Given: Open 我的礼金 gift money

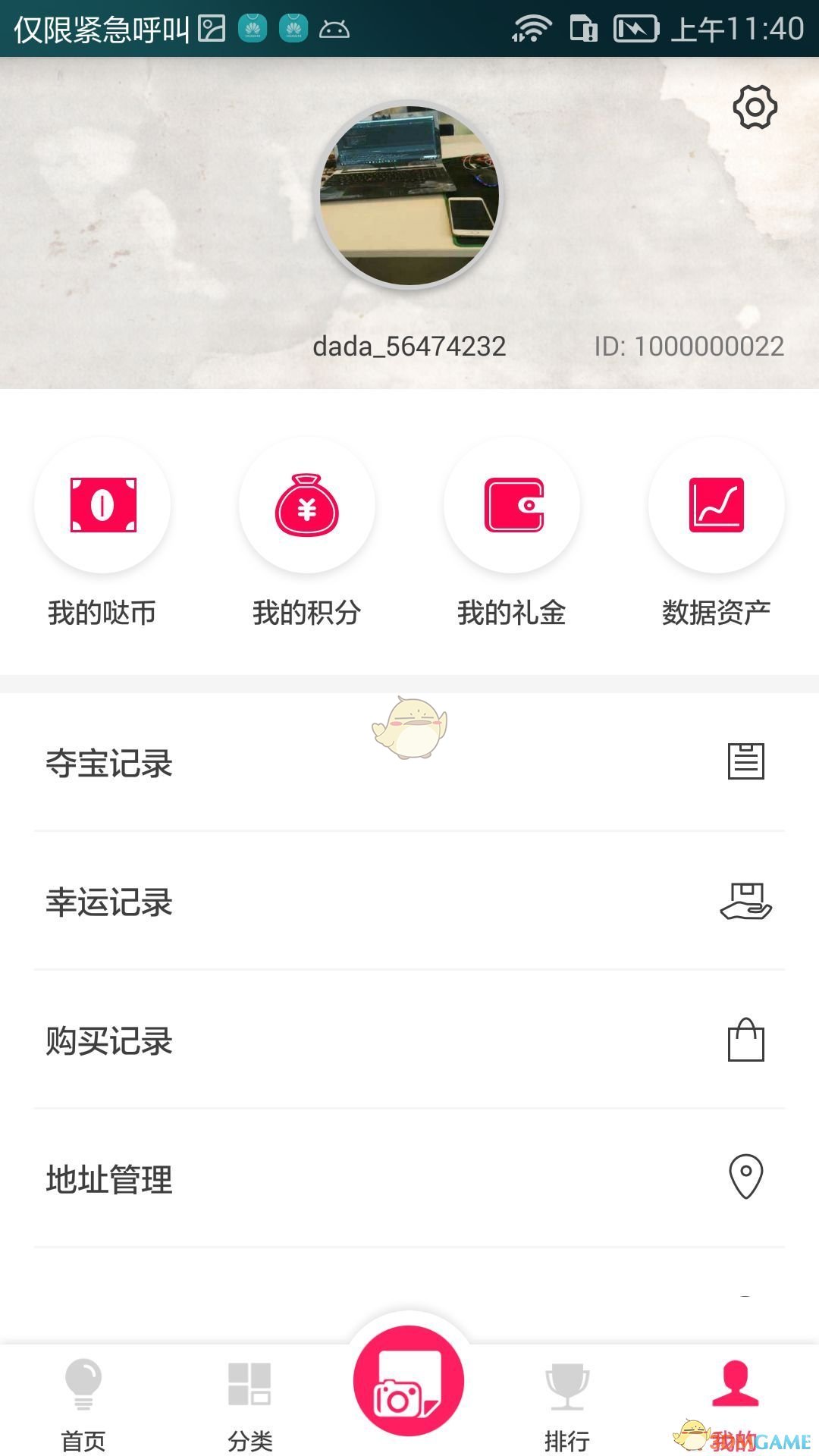Looking at the screenshot, I should [512, 506].
